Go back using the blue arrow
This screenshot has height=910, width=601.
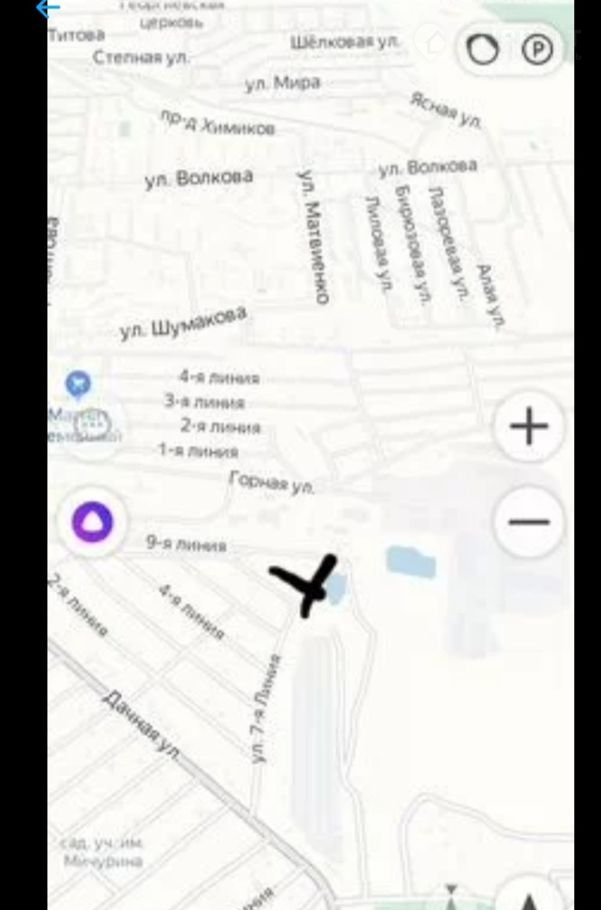47,8
